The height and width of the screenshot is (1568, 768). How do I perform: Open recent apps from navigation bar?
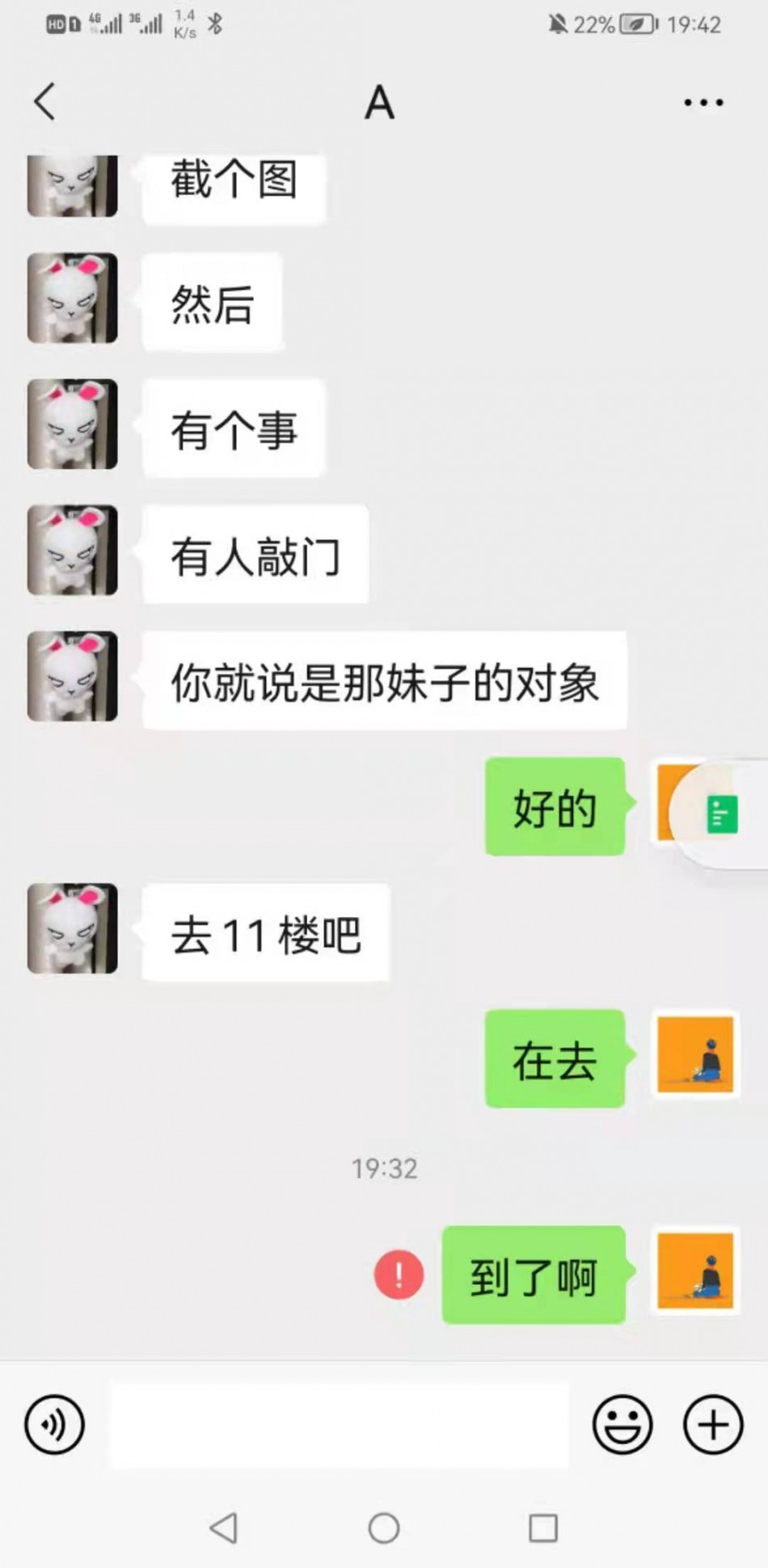(x=543, y=1528)
